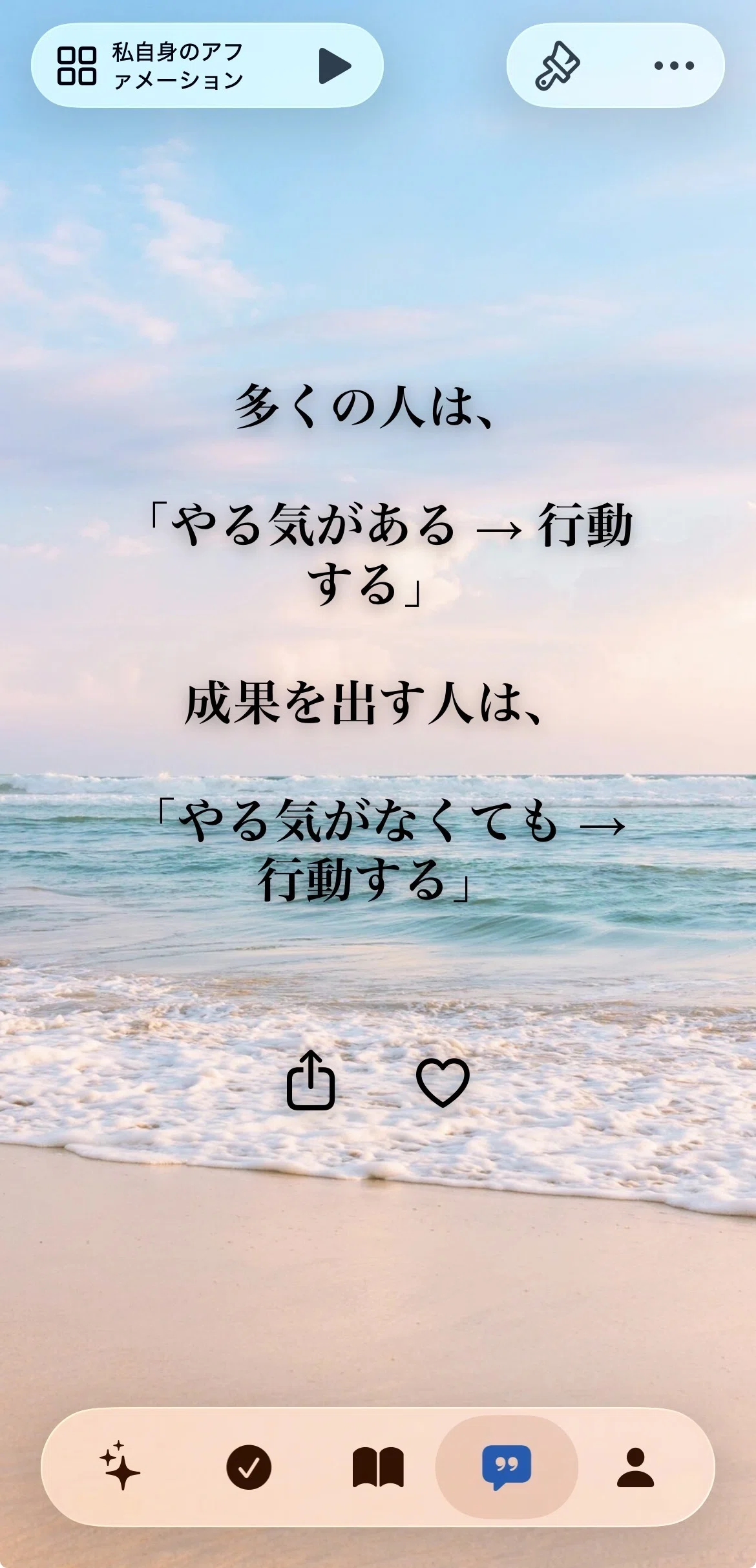Switch to the checkmark tab
The width and height of the screenshot is (756, 1568).
pos(249,1467)
